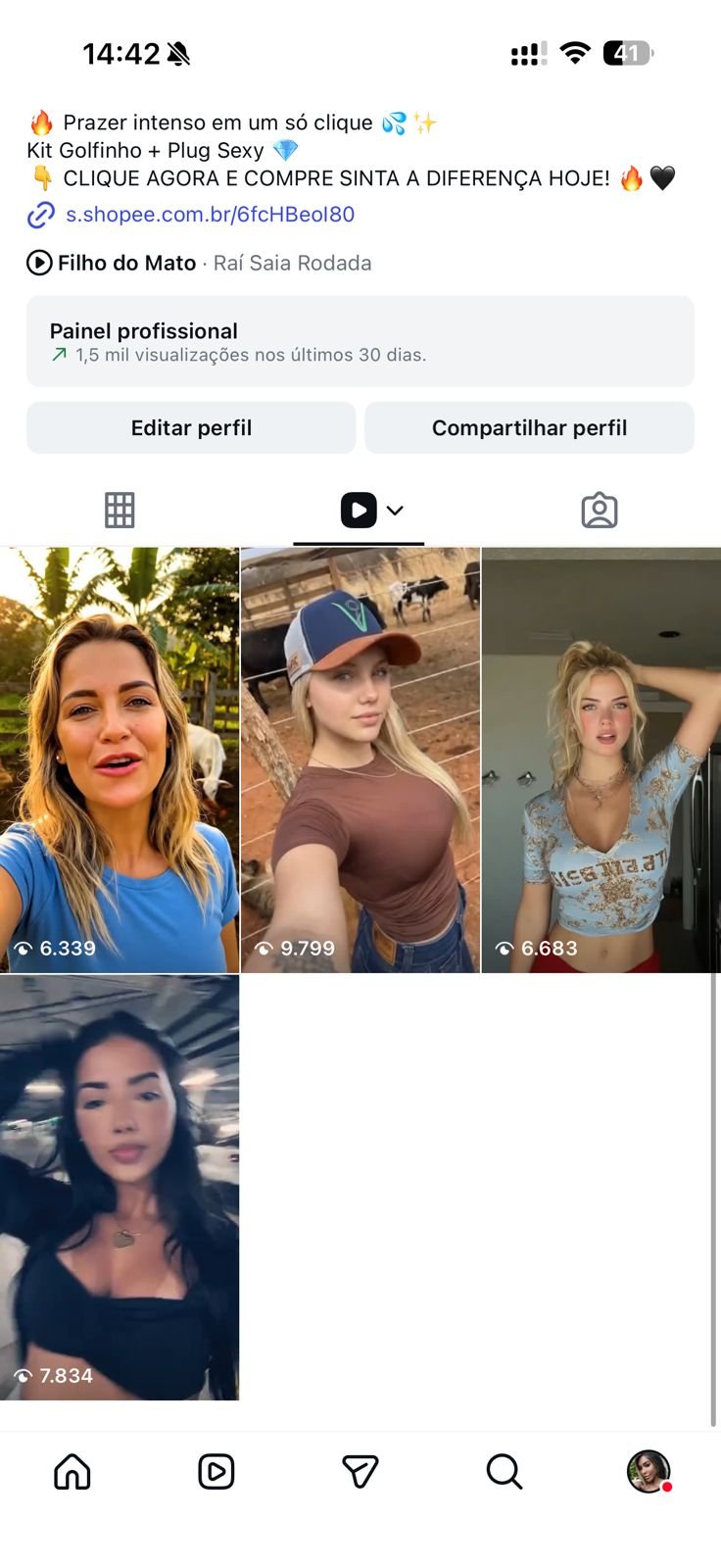Play the reel with 7.834 views
721x1568 pixels.
[120, 1187]
